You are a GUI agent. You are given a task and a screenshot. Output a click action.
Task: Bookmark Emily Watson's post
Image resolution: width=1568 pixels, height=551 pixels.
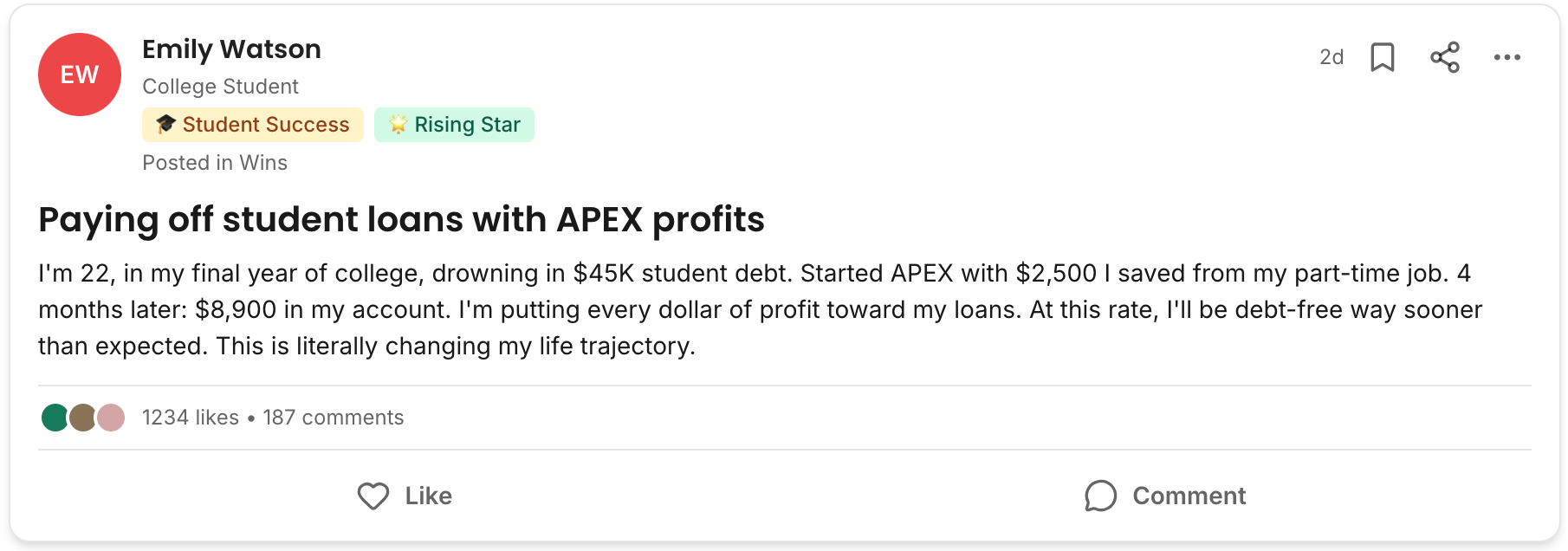1383,57
